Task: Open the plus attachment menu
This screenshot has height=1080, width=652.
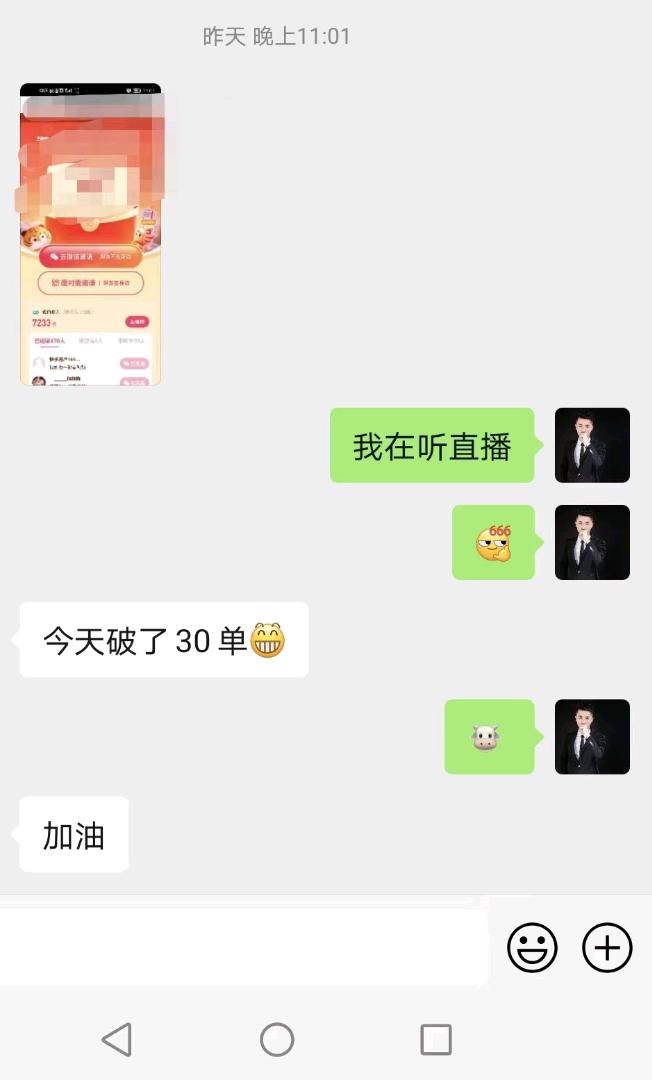Action: (607, 947)
